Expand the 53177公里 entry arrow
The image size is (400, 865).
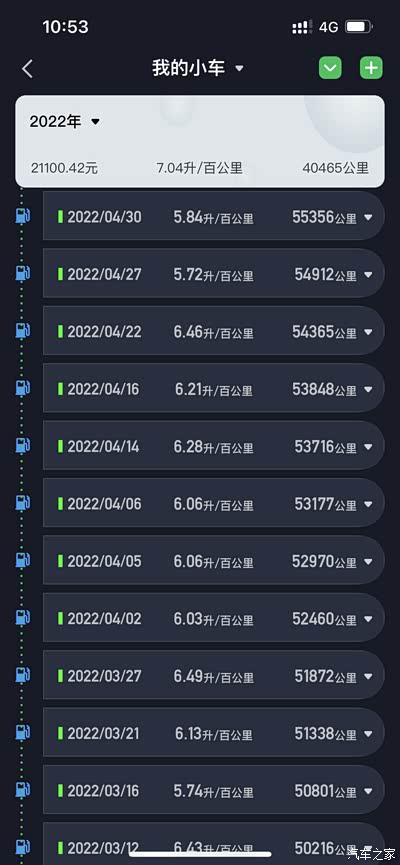[x=369, y=504]
